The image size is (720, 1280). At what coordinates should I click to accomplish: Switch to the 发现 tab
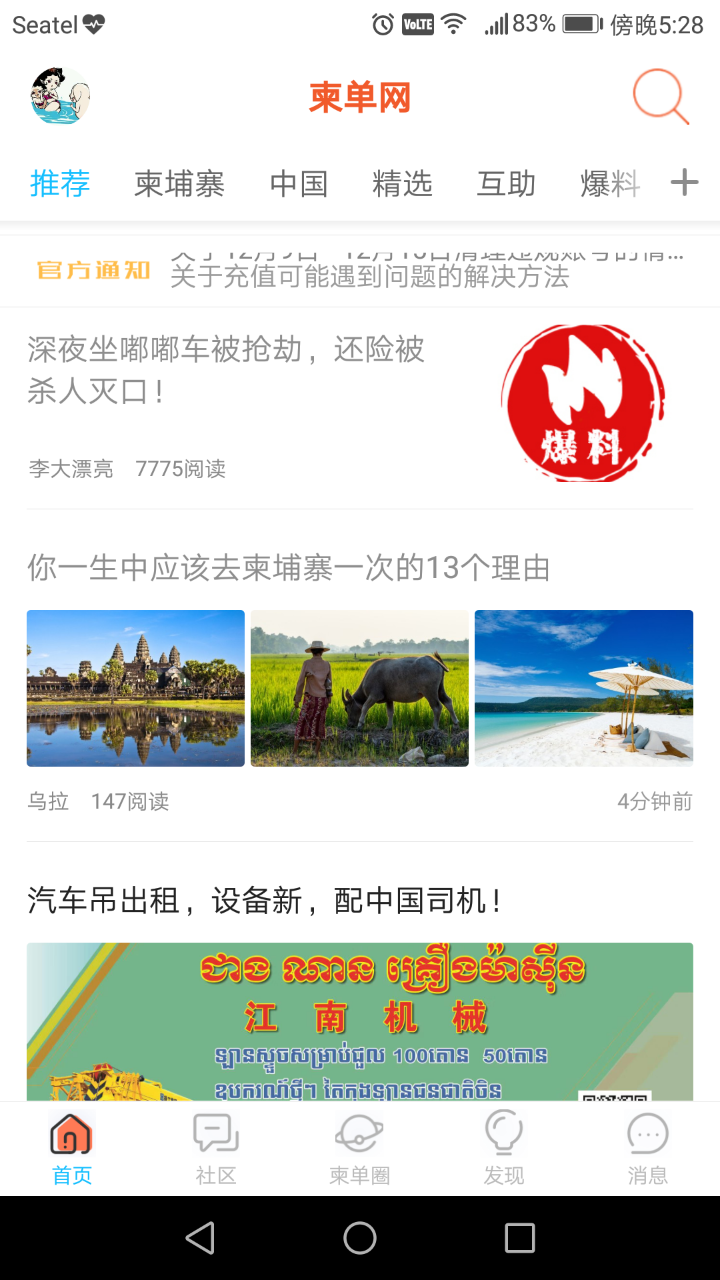[504, 1148]
